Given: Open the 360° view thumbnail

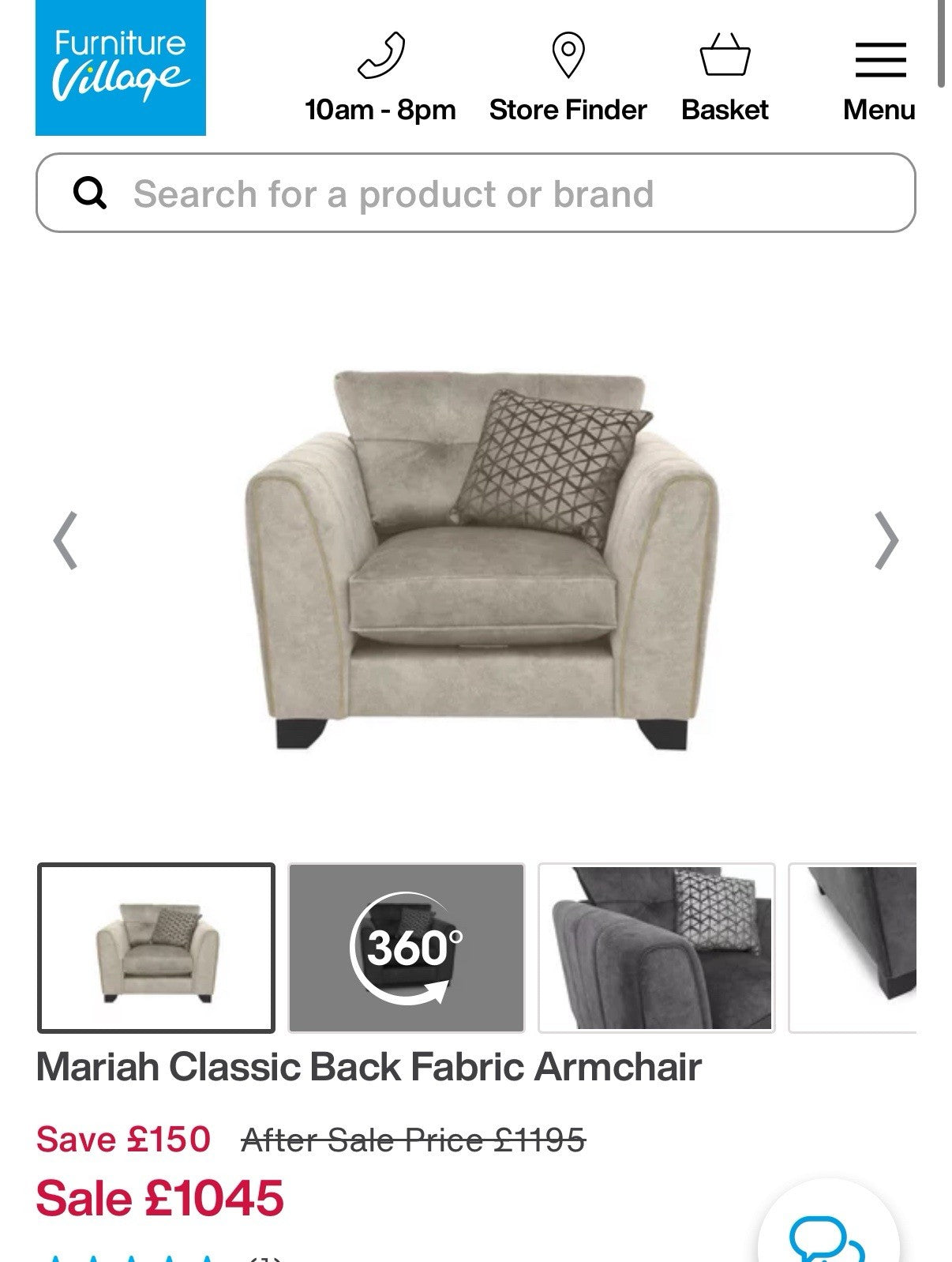Looking at the screenshot, I should pyautogui.click(x=407, y=948).
